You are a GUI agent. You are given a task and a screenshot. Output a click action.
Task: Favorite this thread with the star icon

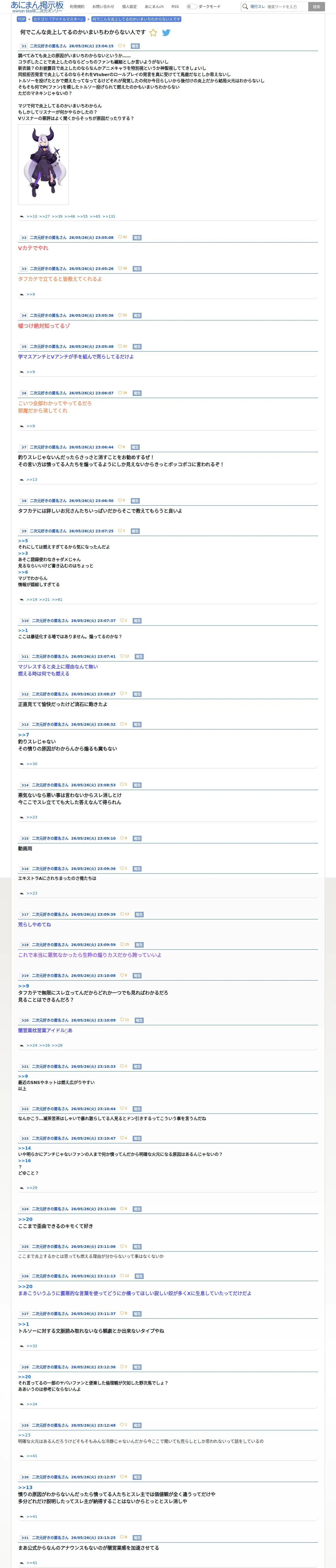(153, 33)
